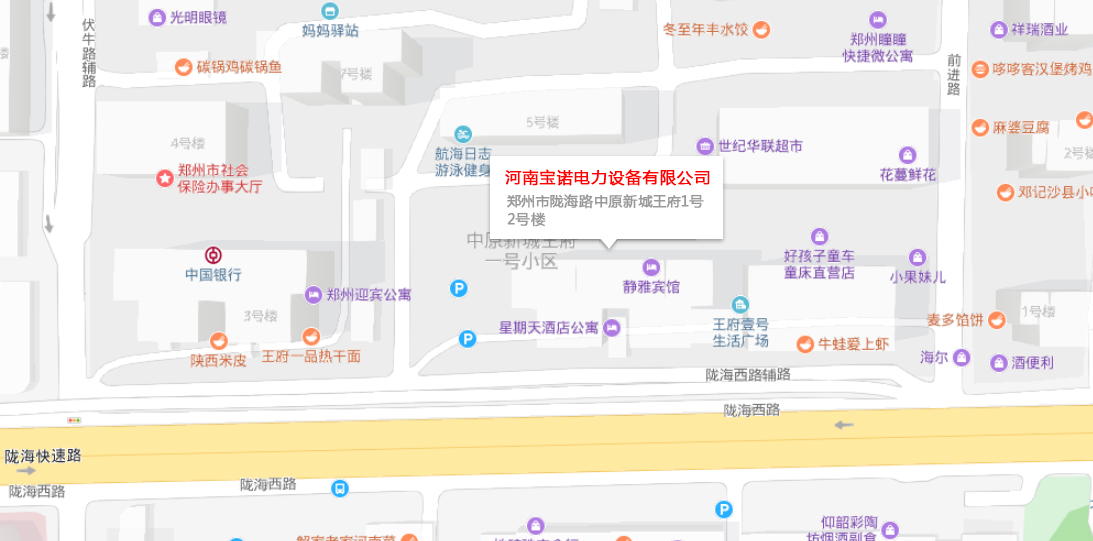
Task: Select the 世纪华联超市 marker
Action: tap(707, 146)
